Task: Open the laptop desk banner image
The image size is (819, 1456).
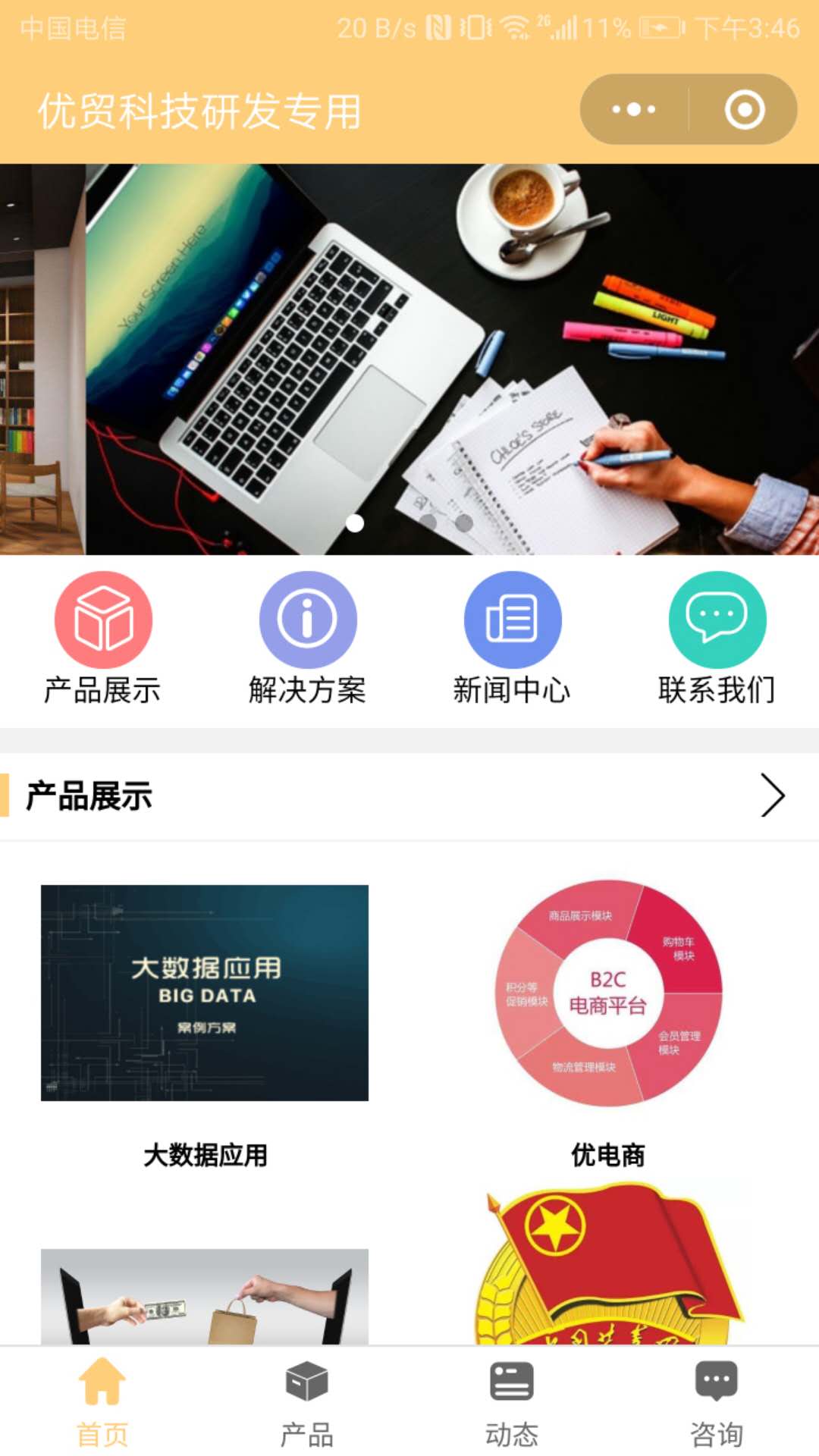Action: 409,359
